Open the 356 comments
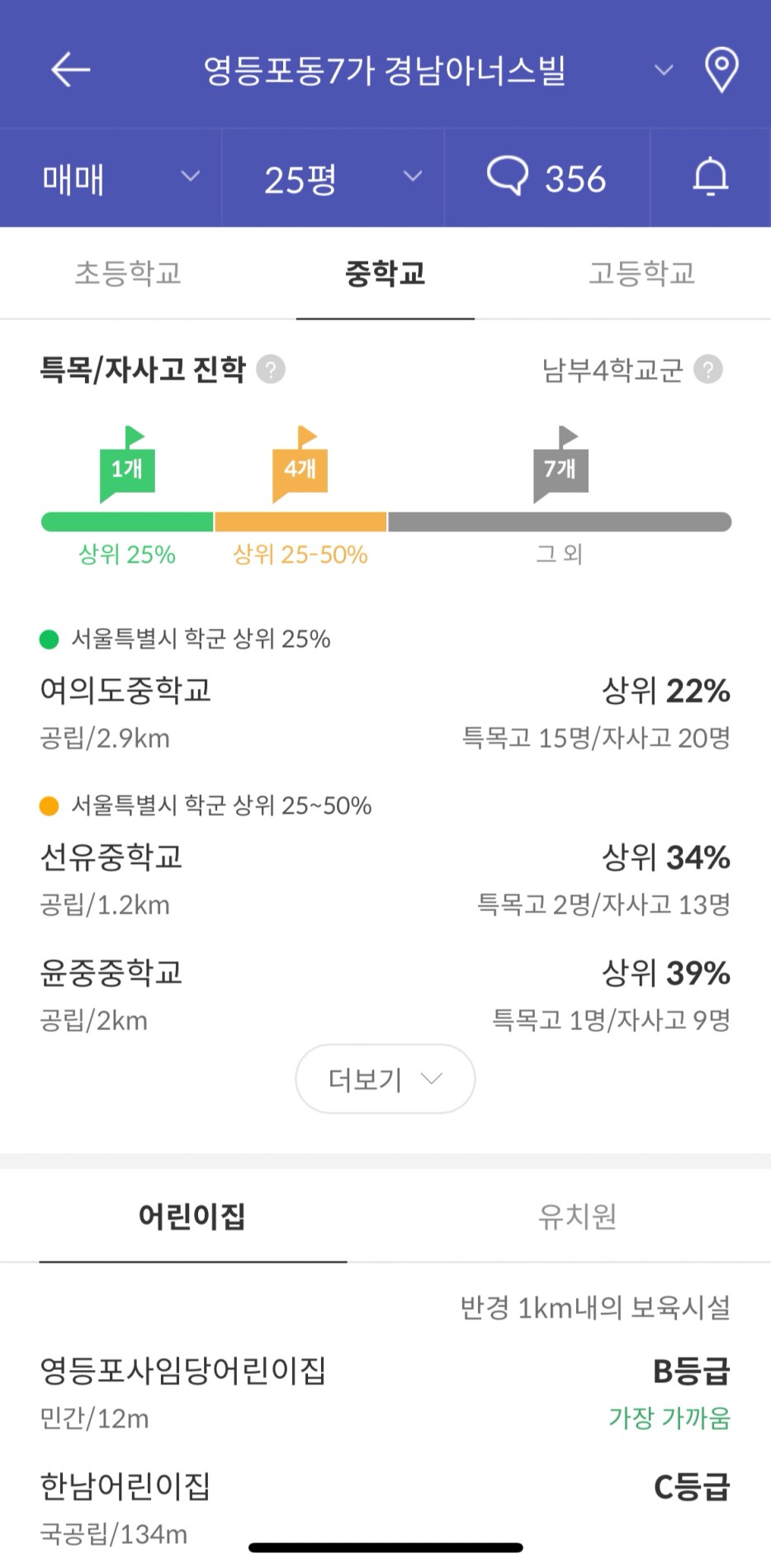 (547, 177)
